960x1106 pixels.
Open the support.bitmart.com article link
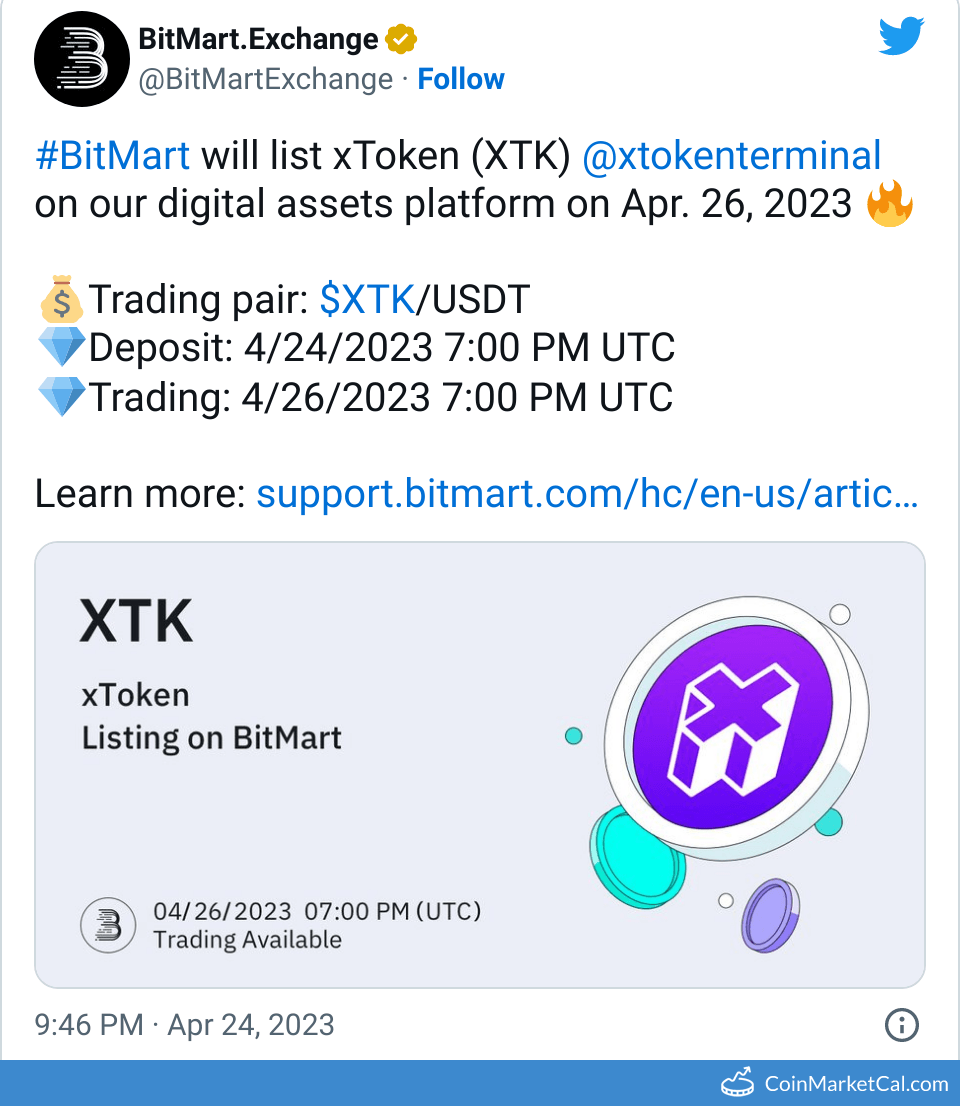pos(587,494)
